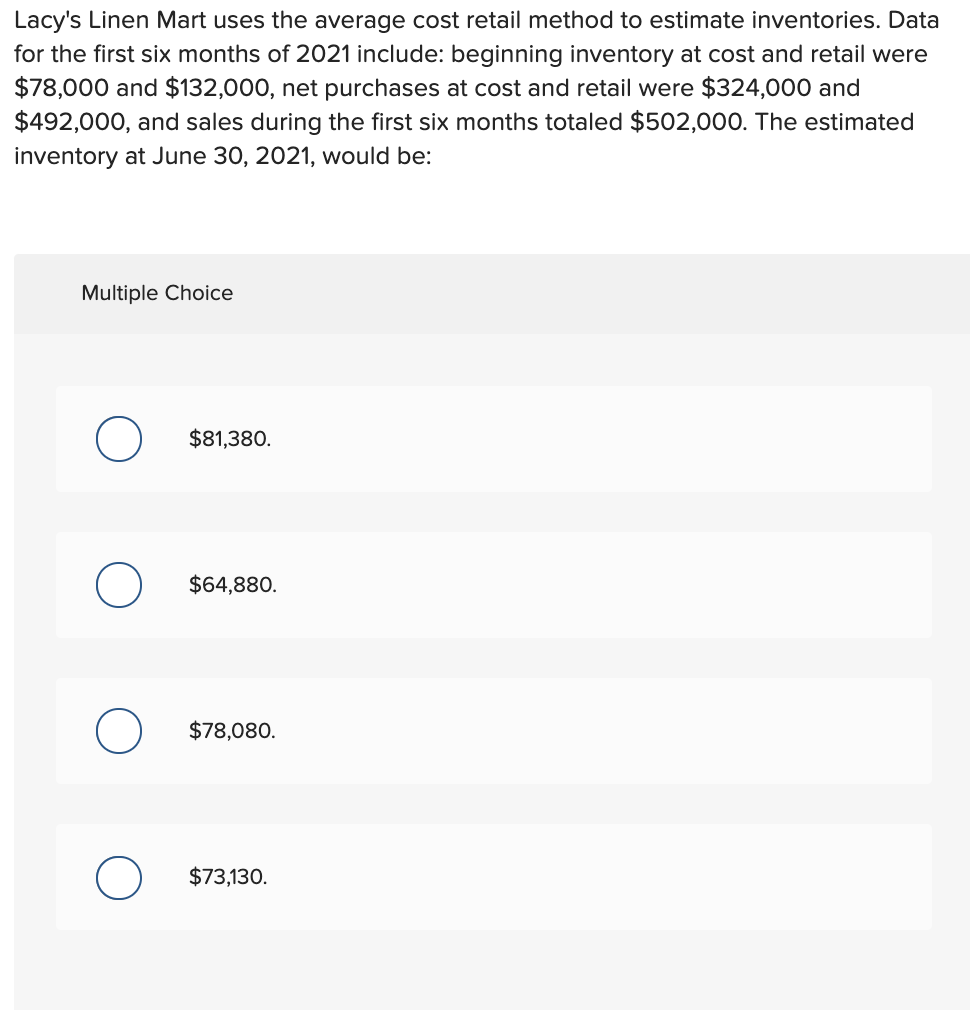This screenshot has width=970, height=1010.
Task: Click the first answer row background
Action: click(600, 438)
